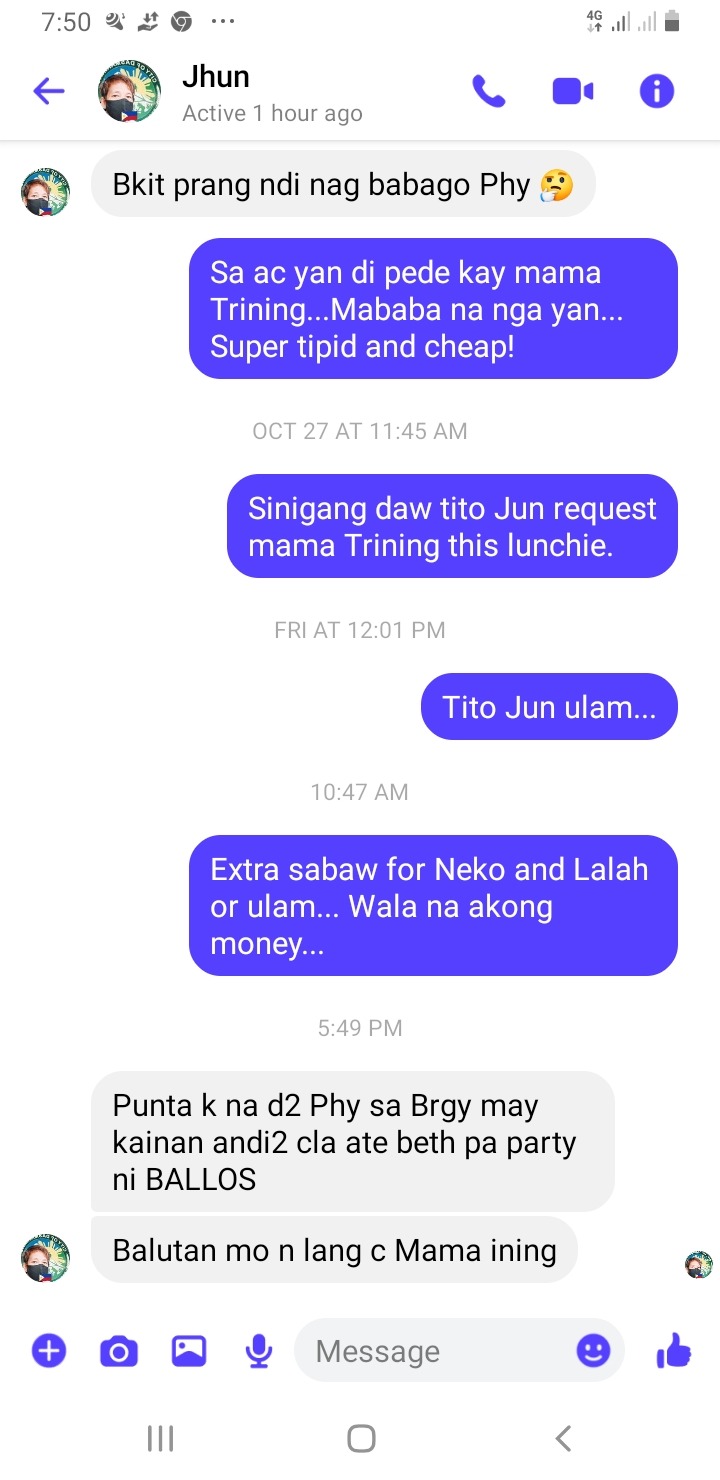Open the camera to take a photo
Viewport: 720px width, 1480px height.
118,1352
